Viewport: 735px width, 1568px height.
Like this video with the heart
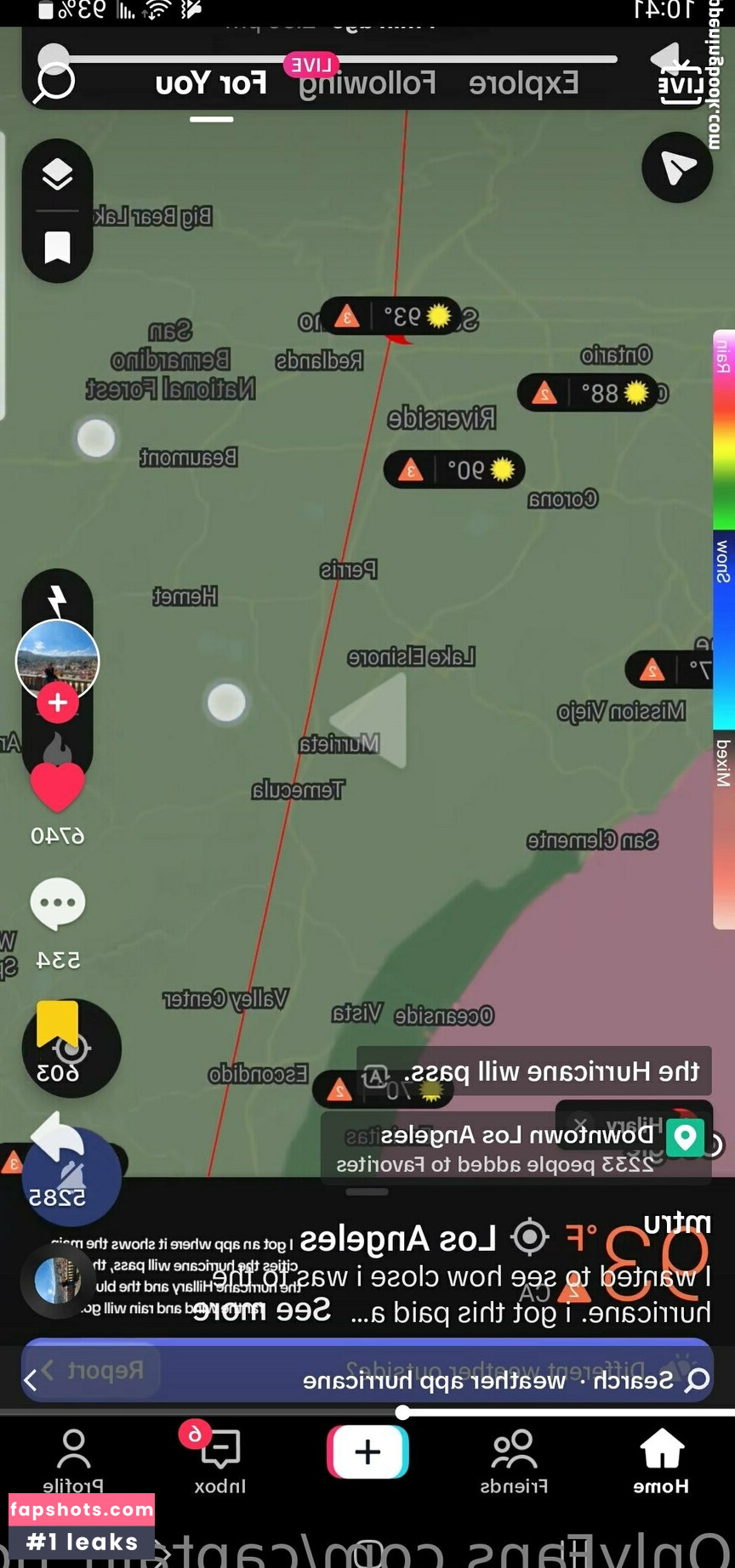click(58, 787)
